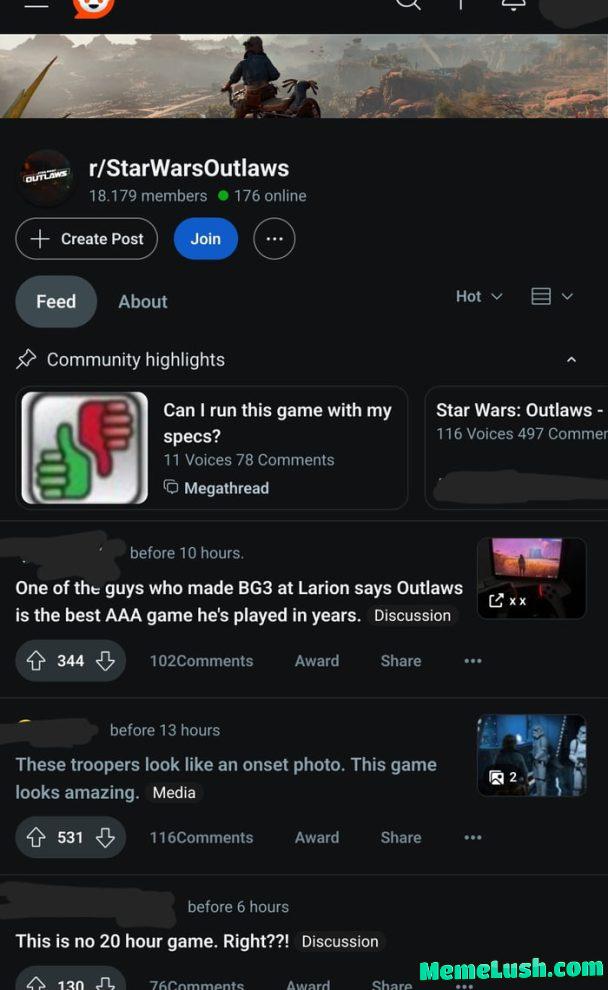The image size is (608, 990).
Task: Collapse the Community highlights section
Action: (571, 360)
